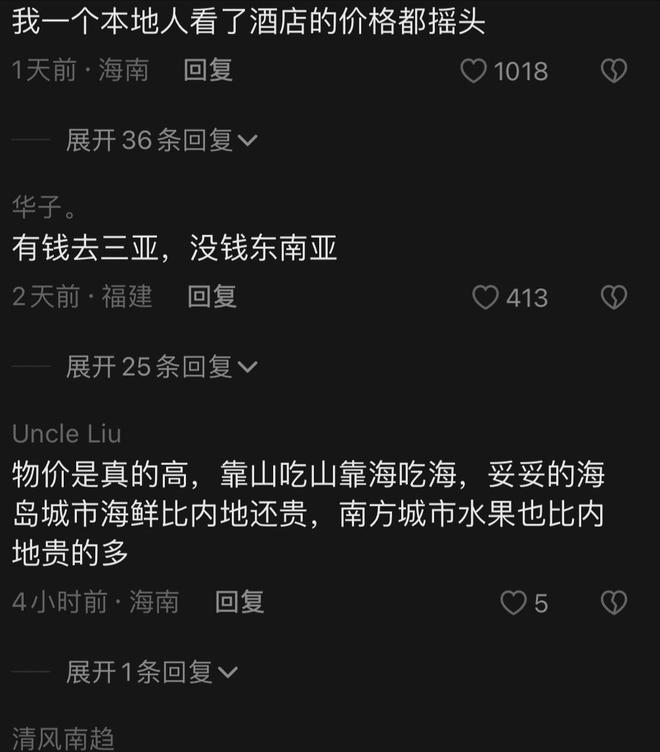This screenshot has height=752, width=660.
Task: Dislike the comment with 1018 likes
Action: [x=613, y=71]
